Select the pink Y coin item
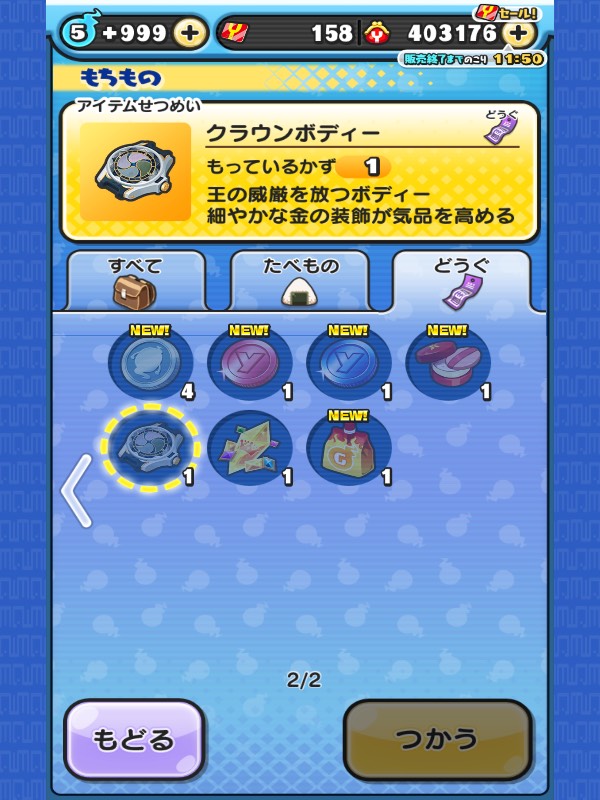Image resolution: width=600 pixels, height=800 pixels. 249,362
